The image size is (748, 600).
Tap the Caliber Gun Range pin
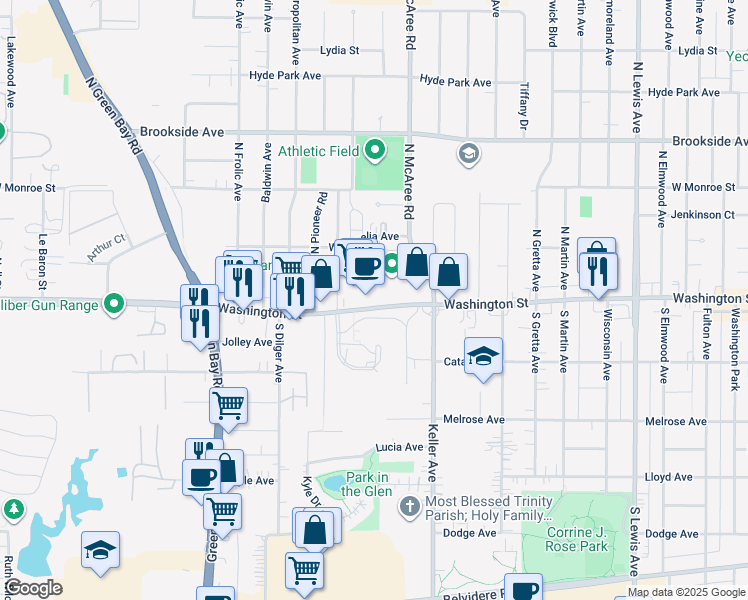click(114, 303)
